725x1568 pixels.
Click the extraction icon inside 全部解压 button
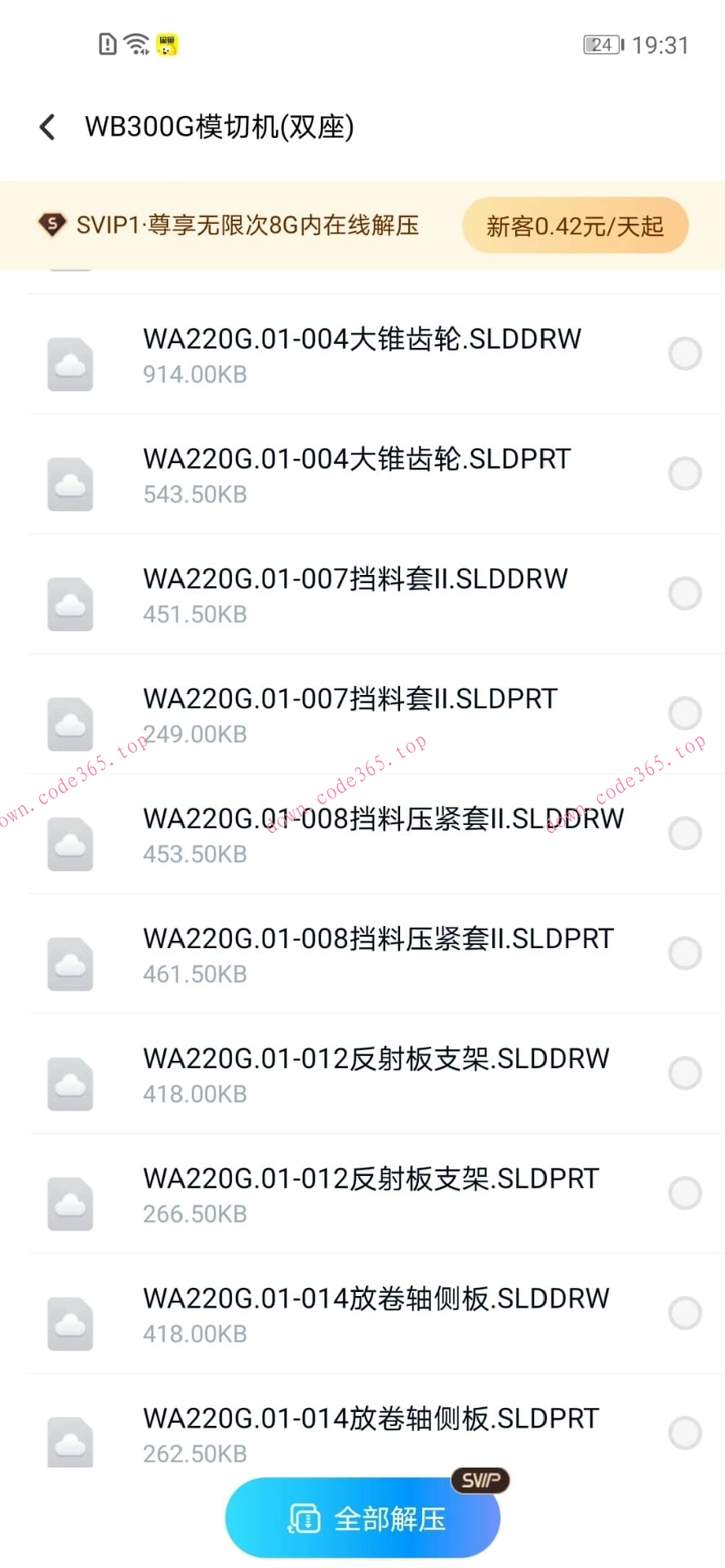302,1517
